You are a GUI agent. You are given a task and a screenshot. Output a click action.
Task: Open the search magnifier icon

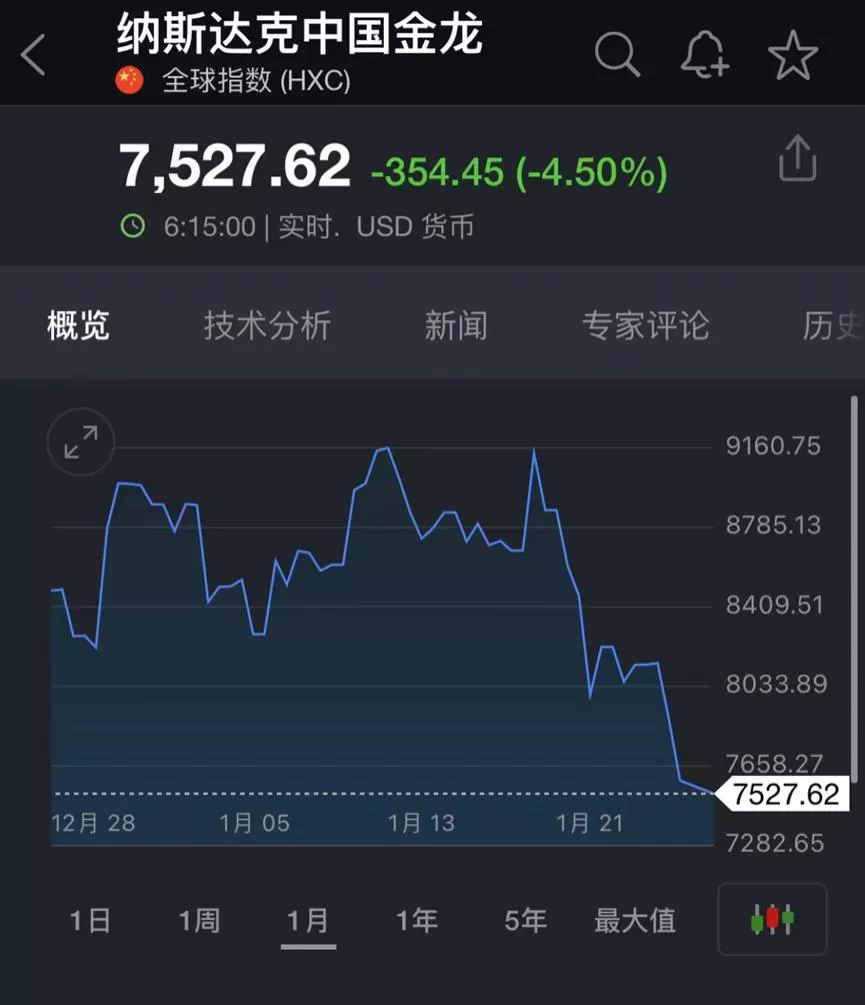tap(617, 54)
